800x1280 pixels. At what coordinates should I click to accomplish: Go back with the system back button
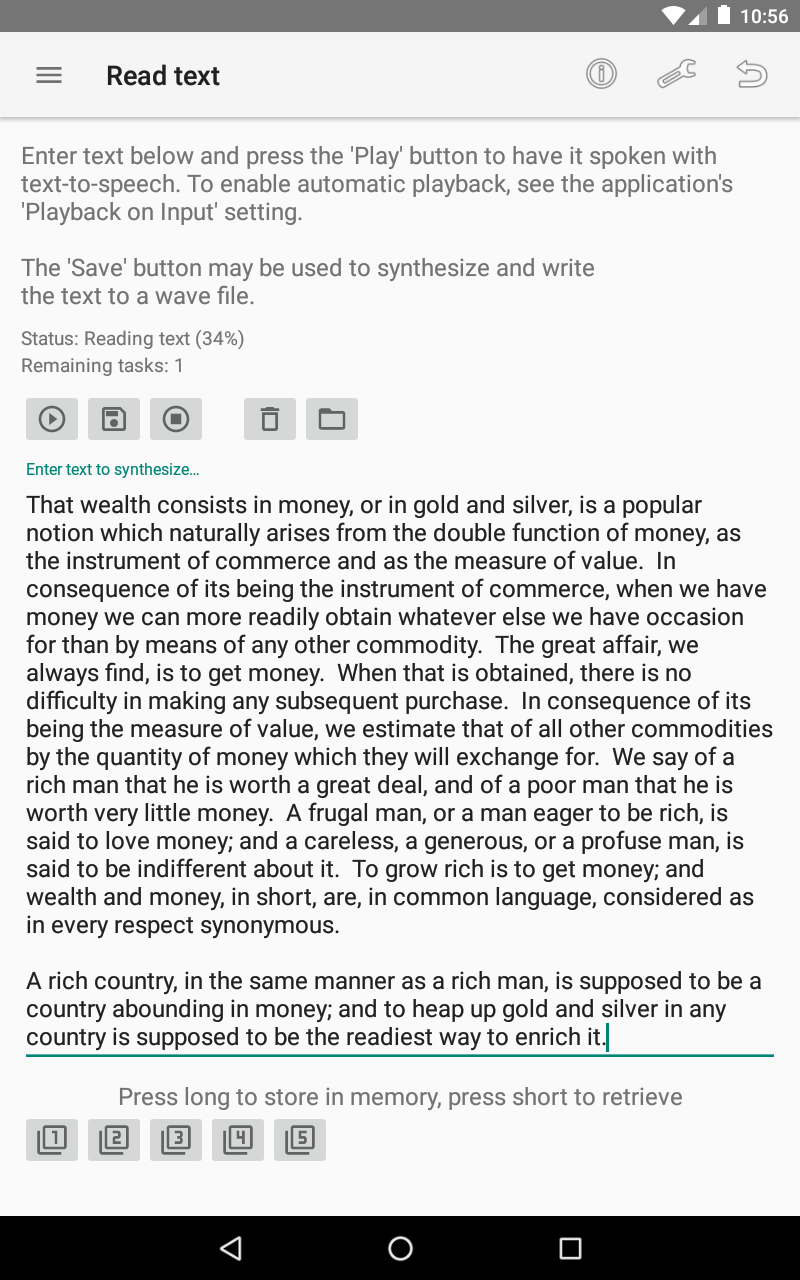tap(231, 1247)
